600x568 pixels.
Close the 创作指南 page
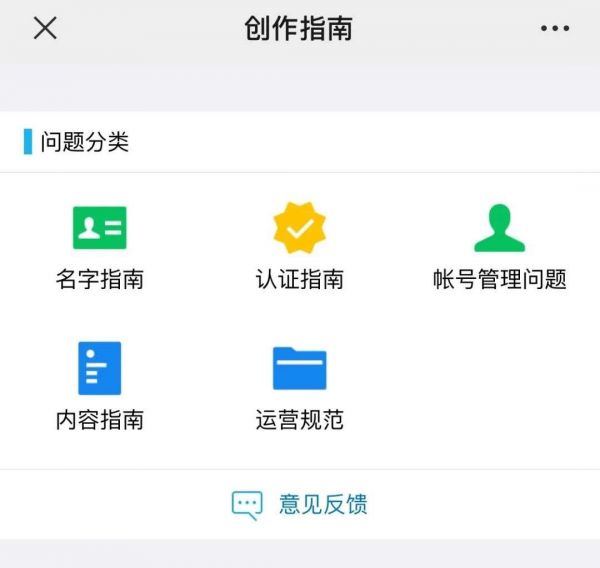click(45, 28)
